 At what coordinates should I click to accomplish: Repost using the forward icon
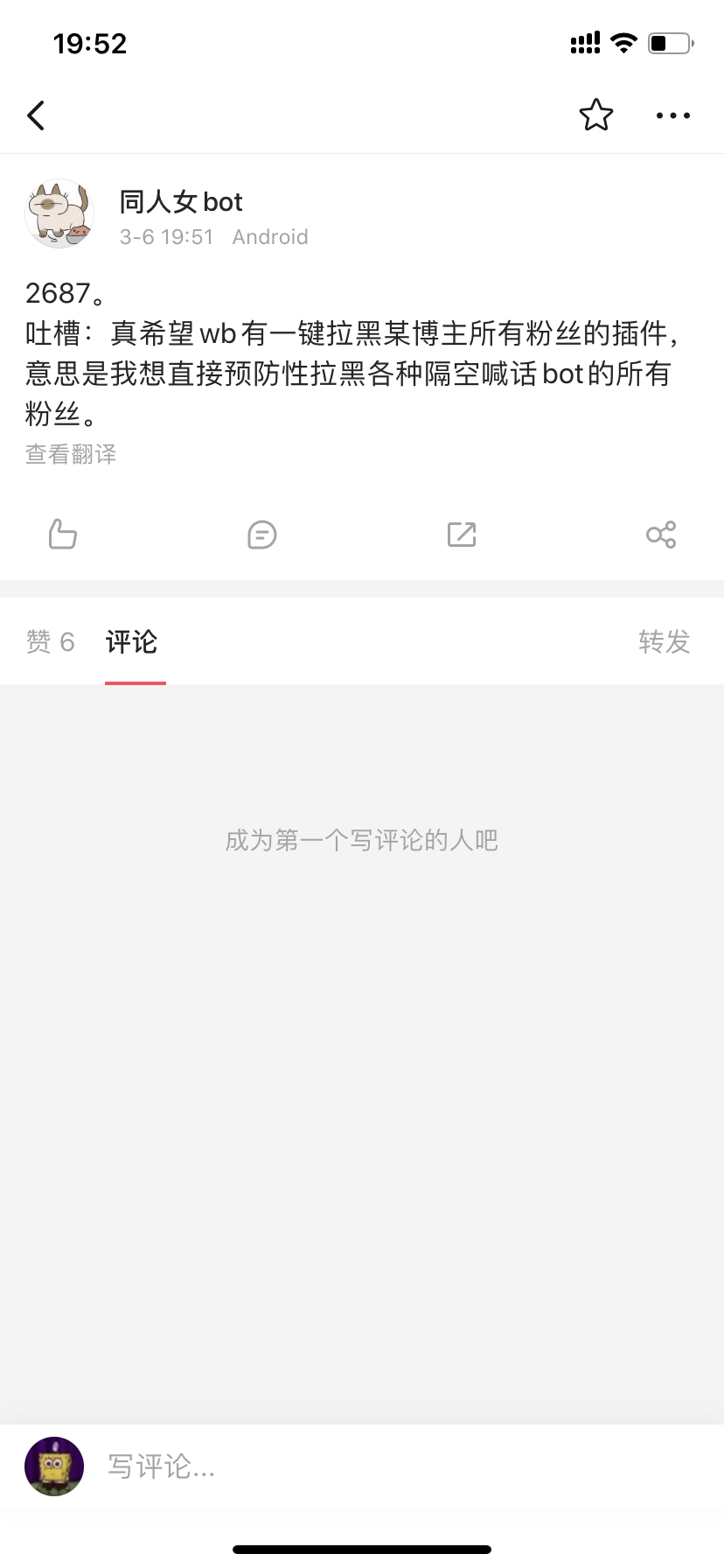(462, 534)
